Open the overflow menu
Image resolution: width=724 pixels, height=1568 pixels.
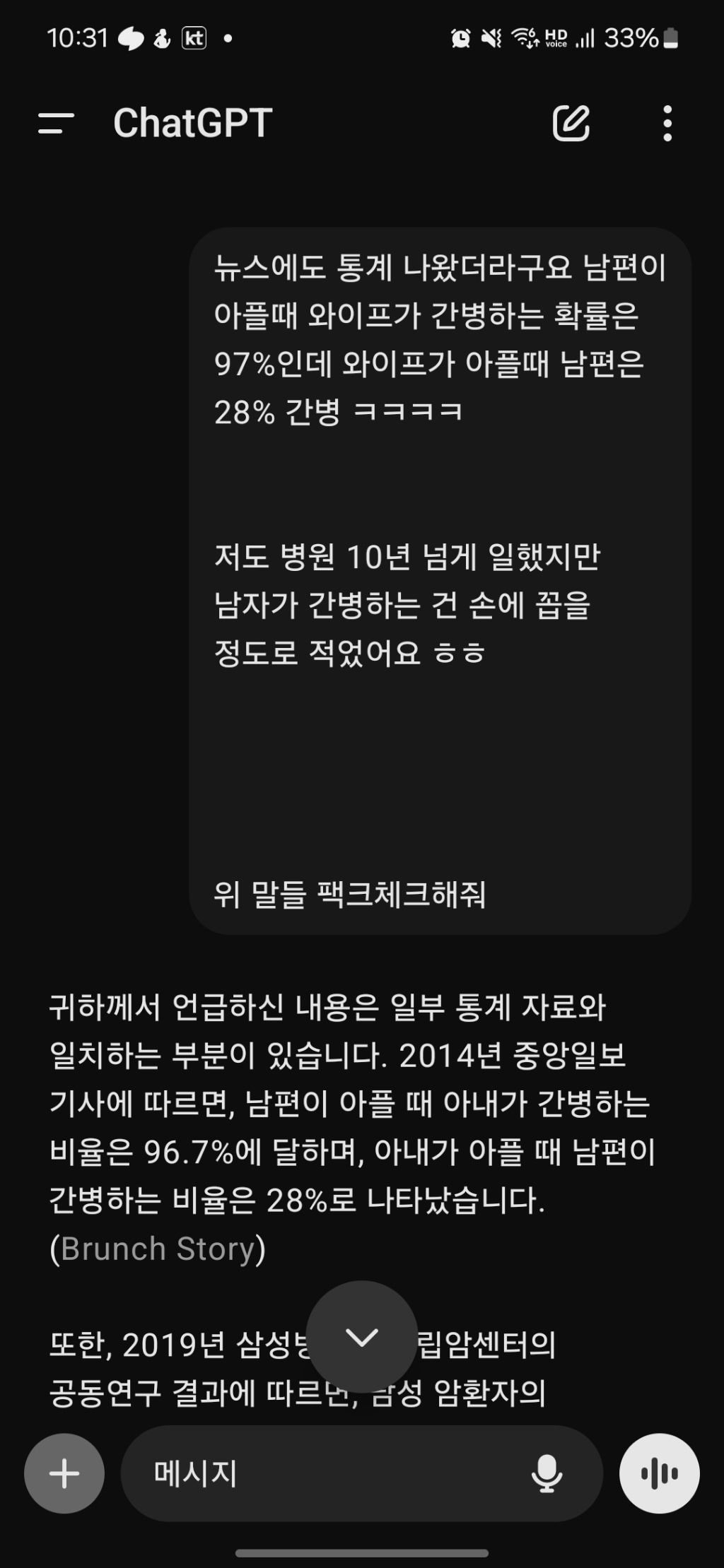tap(667, 124)
